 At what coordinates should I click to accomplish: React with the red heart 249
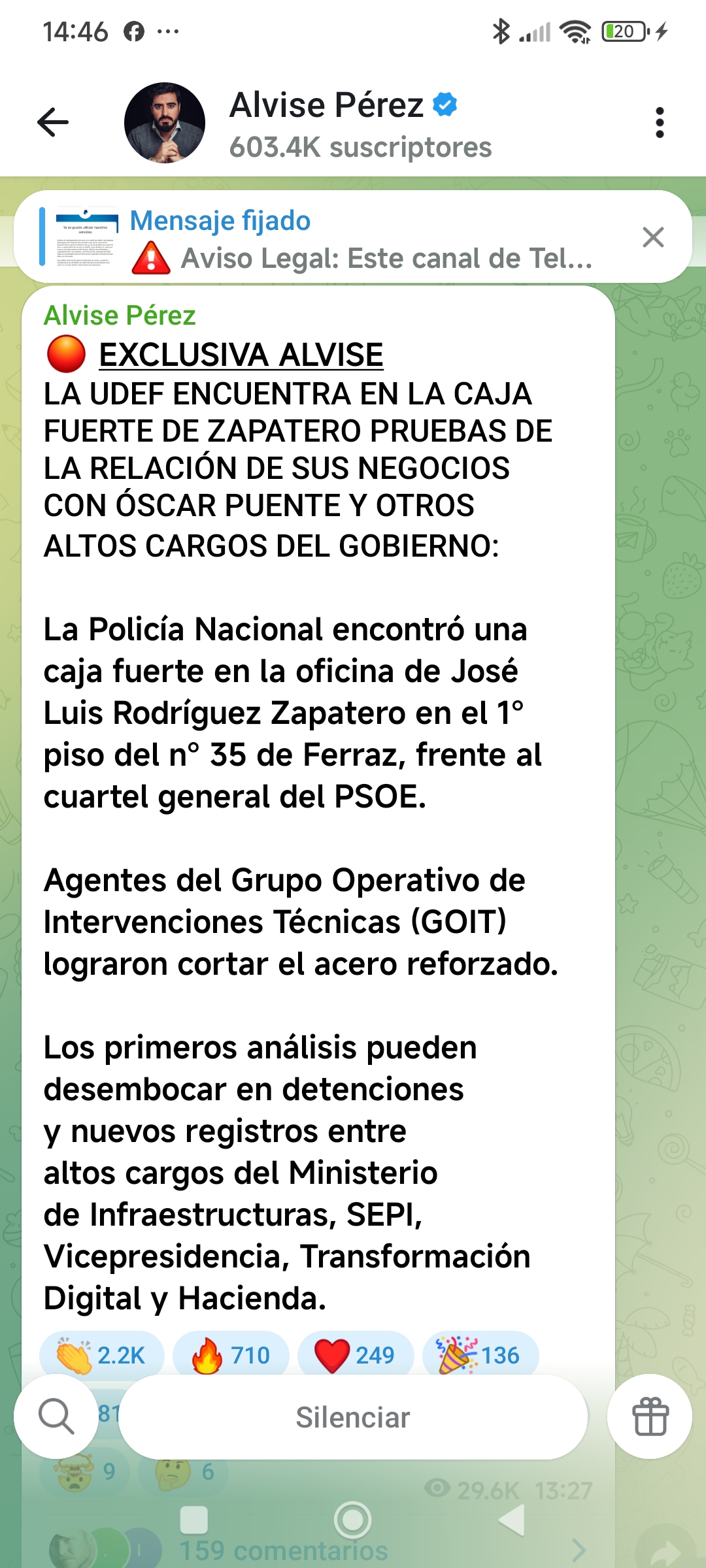pos(356,1355)
